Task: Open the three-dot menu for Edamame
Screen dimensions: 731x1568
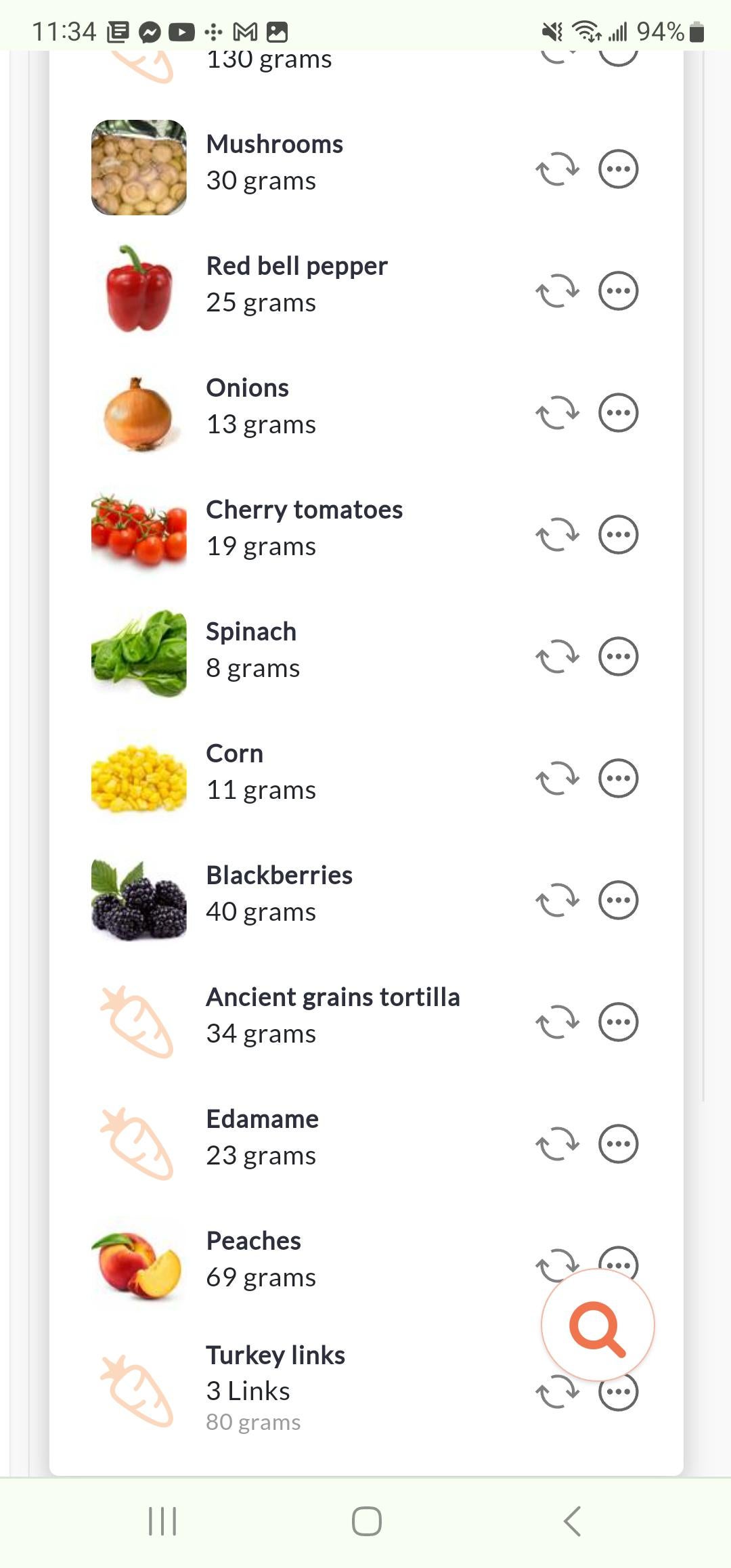Action: pyautogui.click(x=619, y=1144)
